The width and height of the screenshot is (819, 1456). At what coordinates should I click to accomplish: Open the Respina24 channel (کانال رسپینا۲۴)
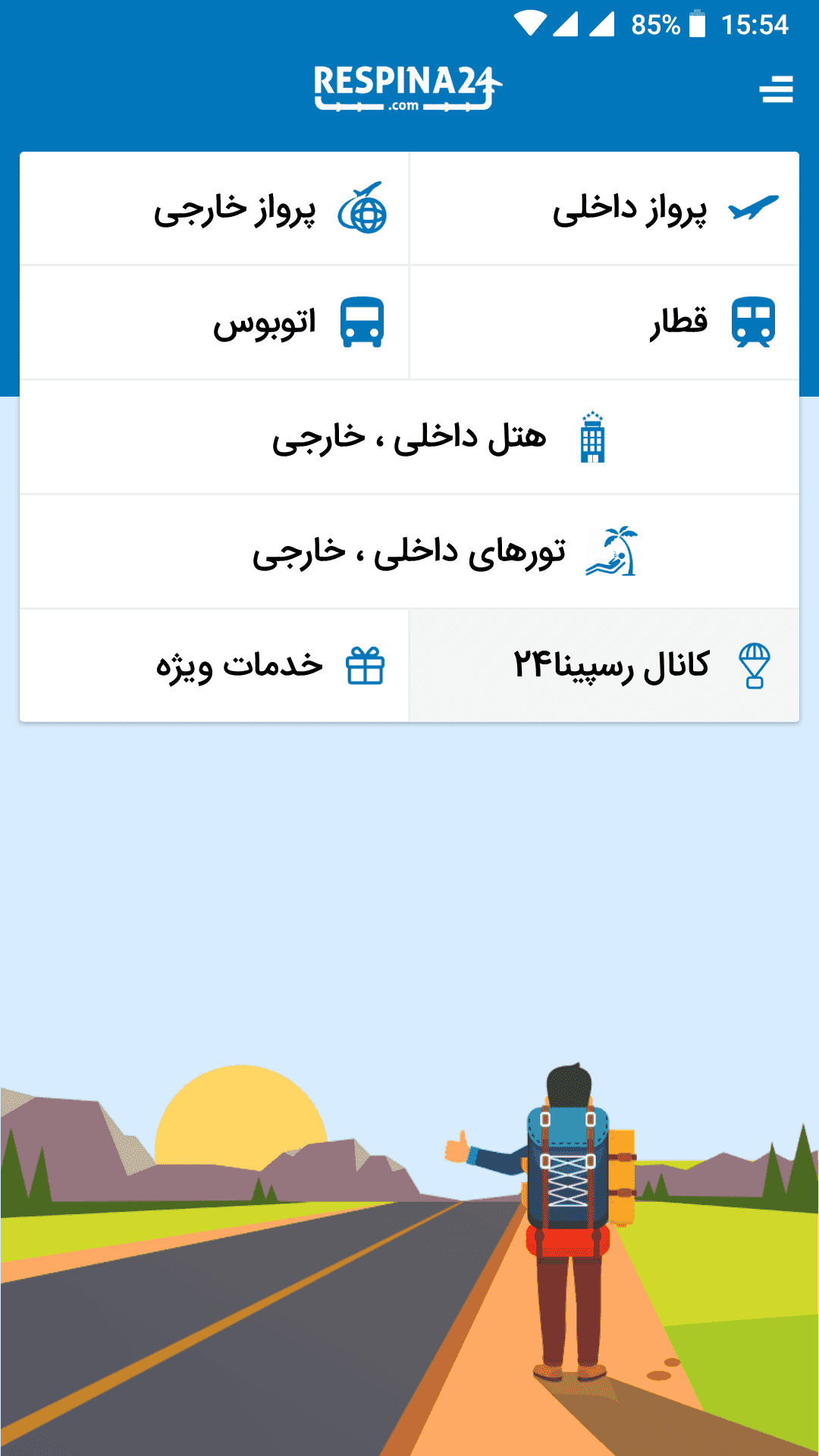(x=604, y=666)
